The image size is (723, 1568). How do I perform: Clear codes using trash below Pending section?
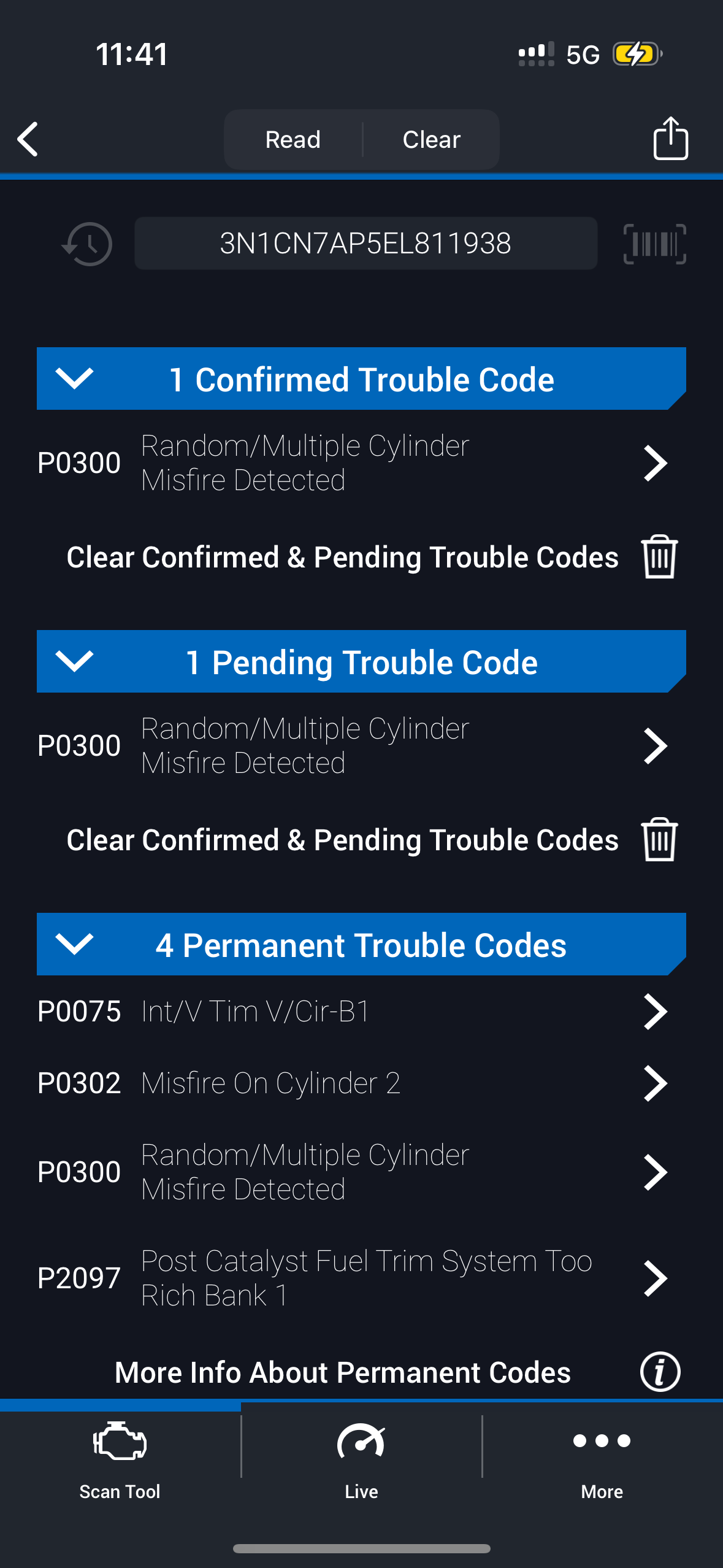click(x=659, y=839)
